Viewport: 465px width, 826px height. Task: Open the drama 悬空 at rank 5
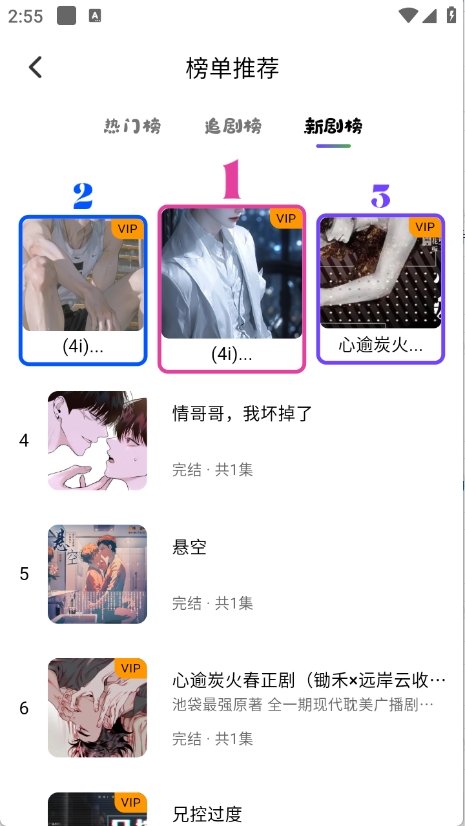[232, 574]
